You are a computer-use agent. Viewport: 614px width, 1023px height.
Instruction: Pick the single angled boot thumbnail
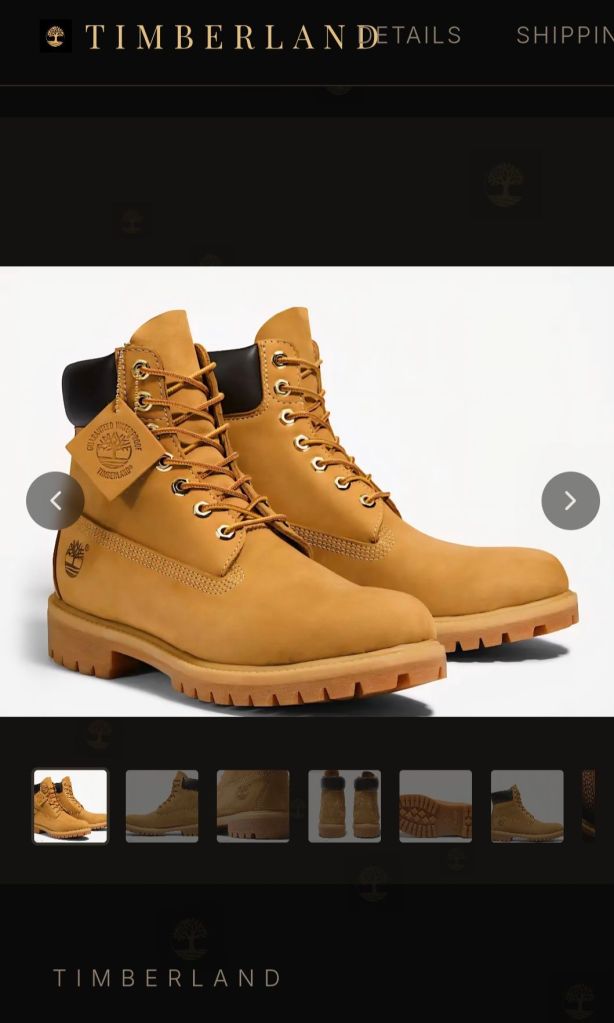[x=527, y=806]
